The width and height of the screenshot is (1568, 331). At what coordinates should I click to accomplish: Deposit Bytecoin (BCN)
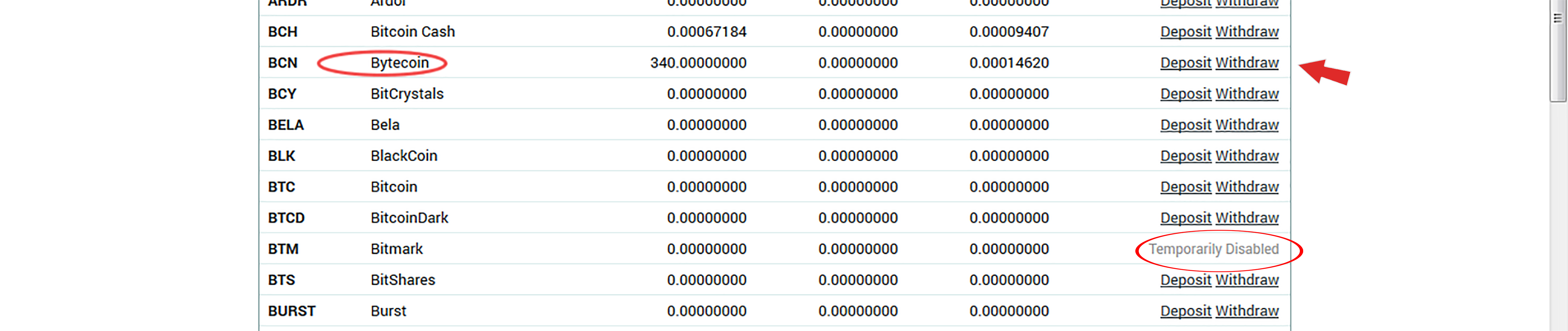(1185, 63)
